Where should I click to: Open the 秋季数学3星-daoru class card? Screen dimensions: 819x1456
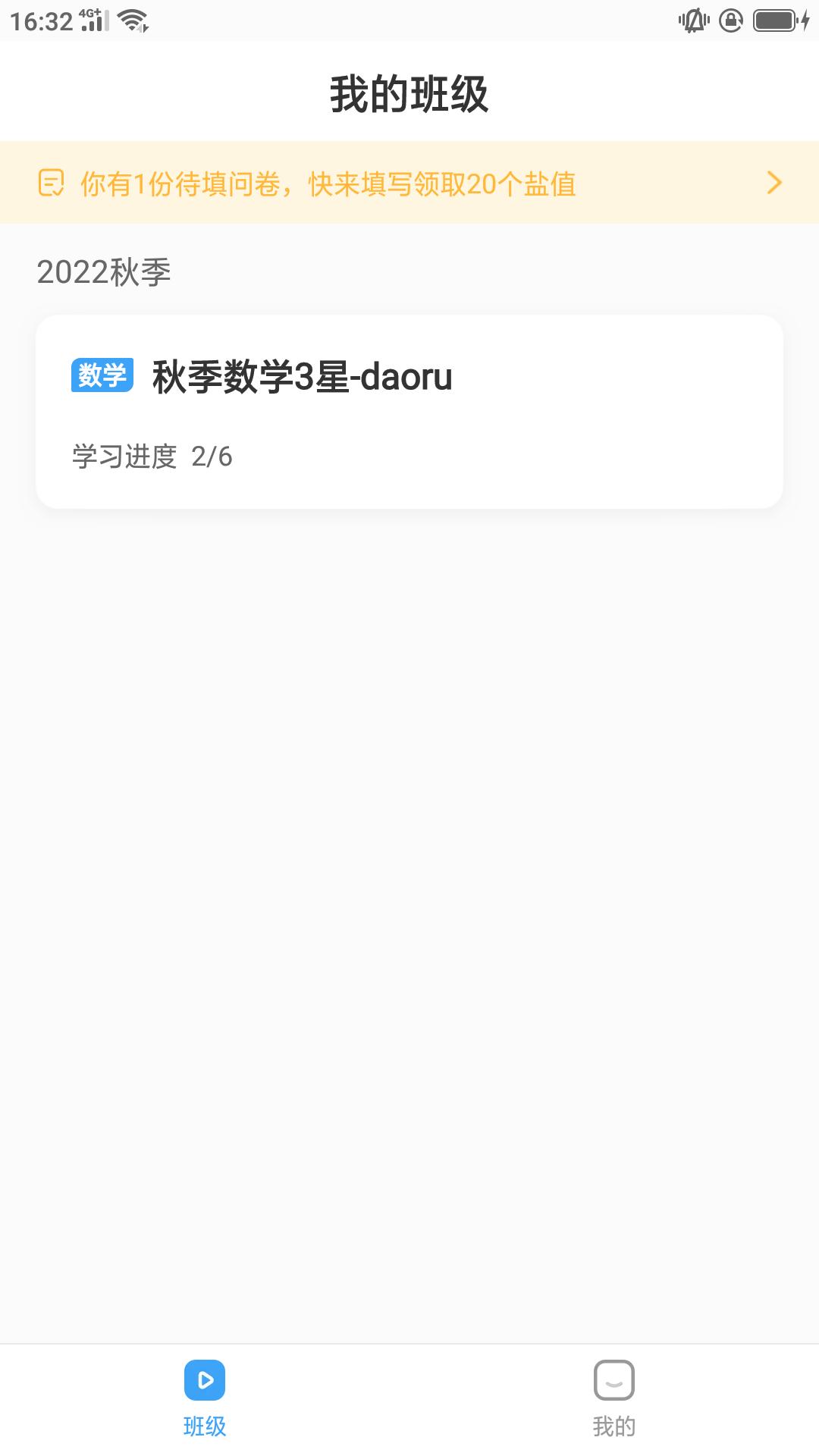pyautogui.click(x=409, y=409)
